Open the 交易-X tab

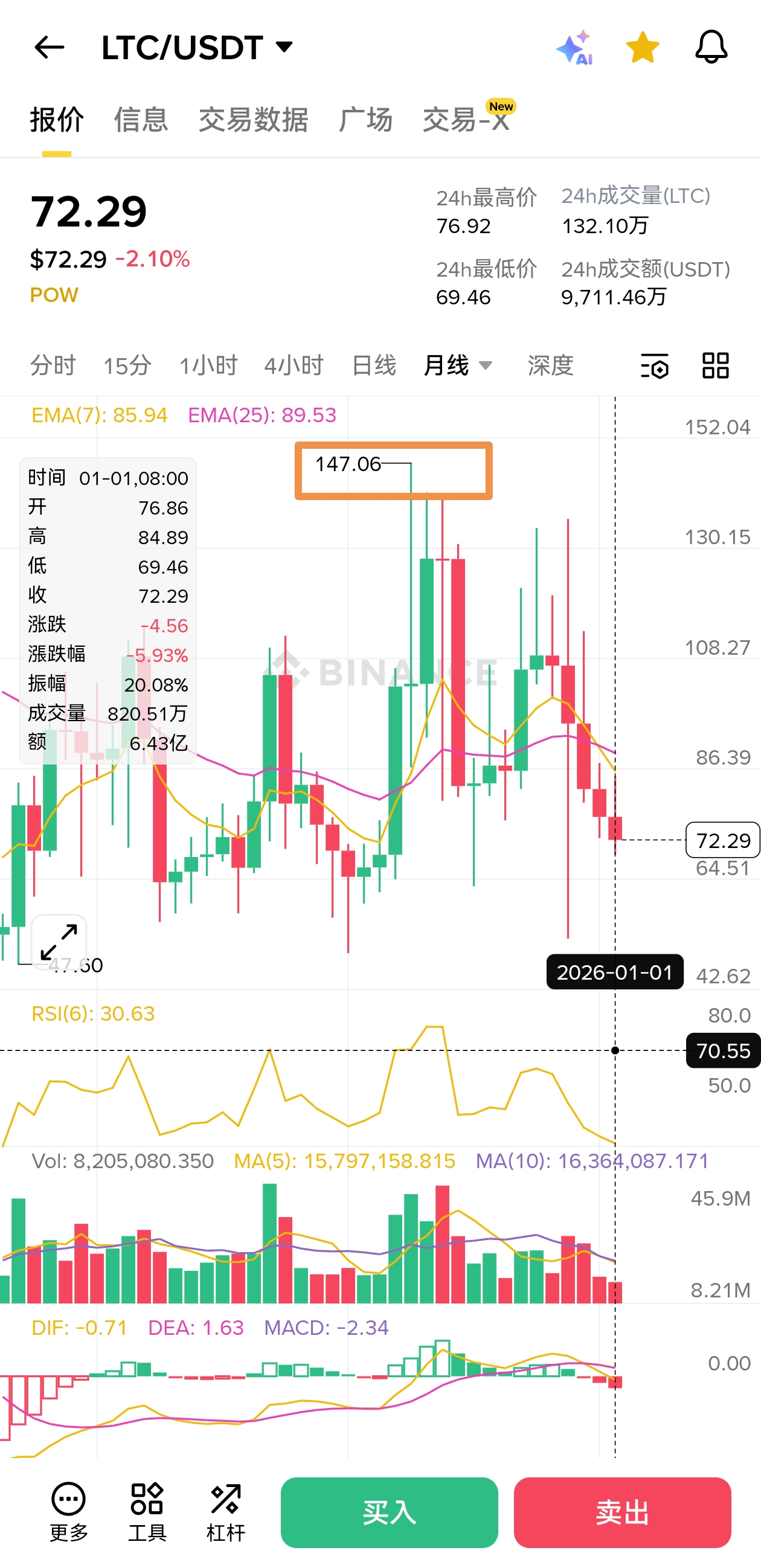point(466,120)
